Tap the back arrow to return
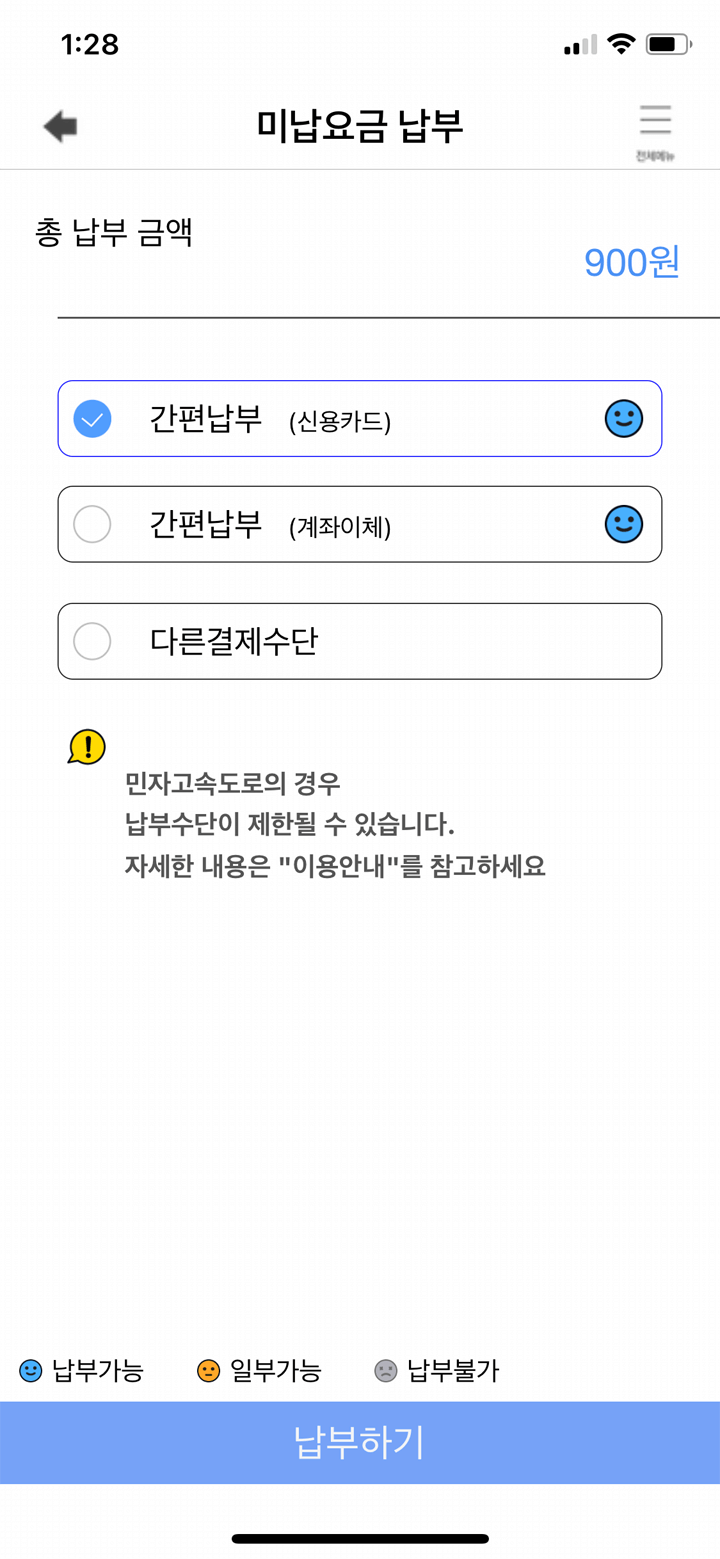The image size is (720, 1559). coord(58,124)
